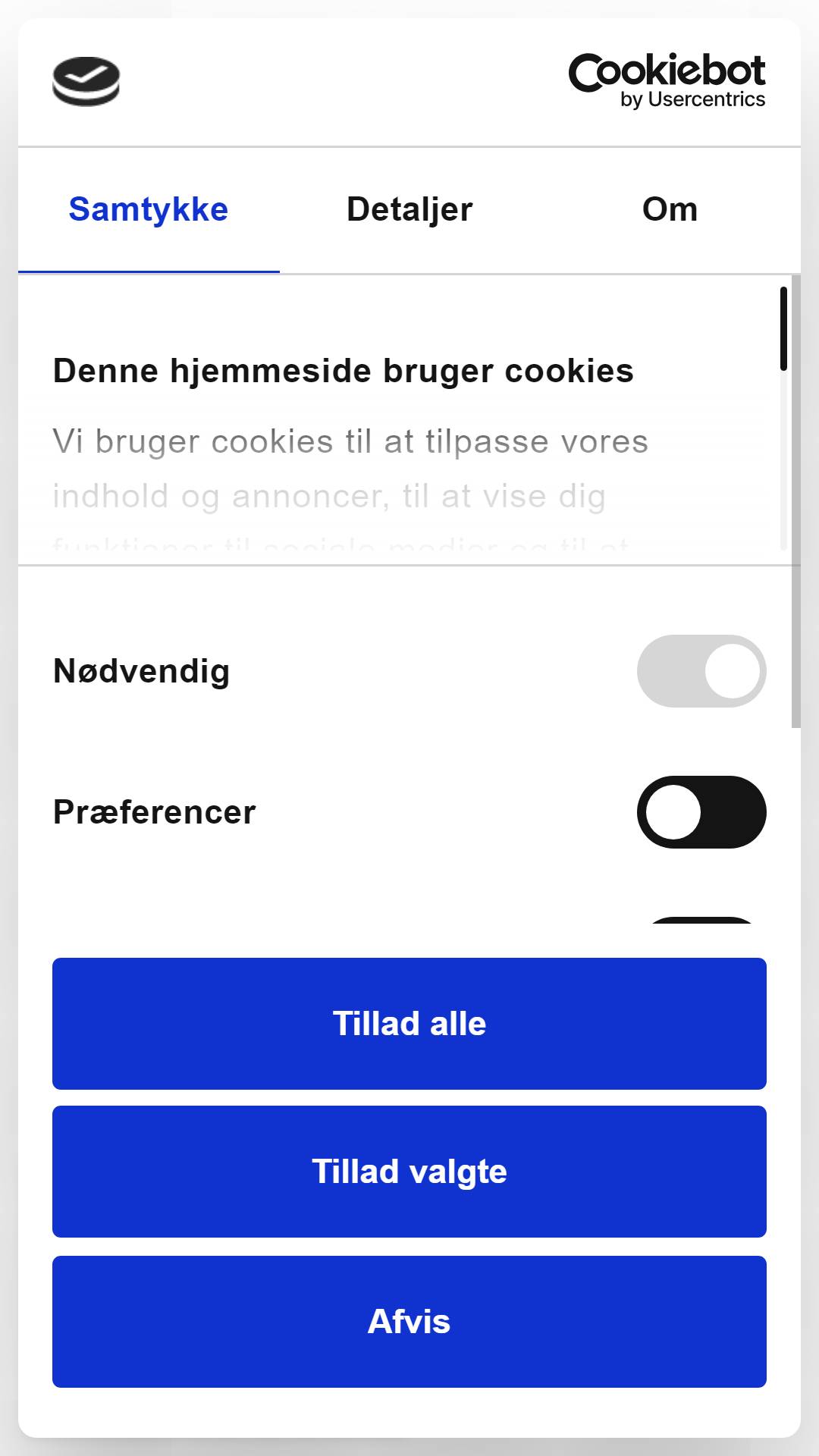819x1456 pixels.
Task: Open the Om tab
Action: [670, 210]
